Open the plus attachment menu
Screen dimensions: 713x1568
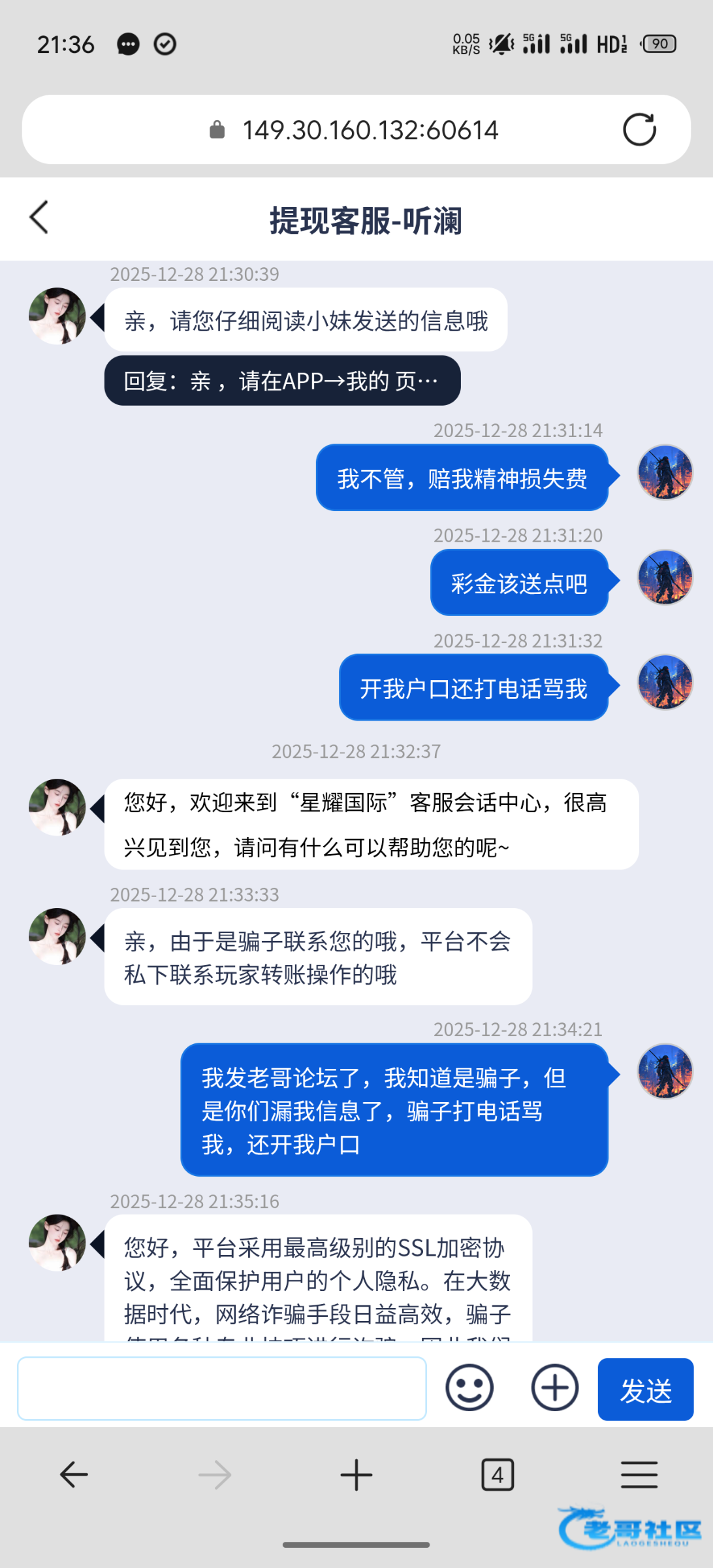(554, 1388)
